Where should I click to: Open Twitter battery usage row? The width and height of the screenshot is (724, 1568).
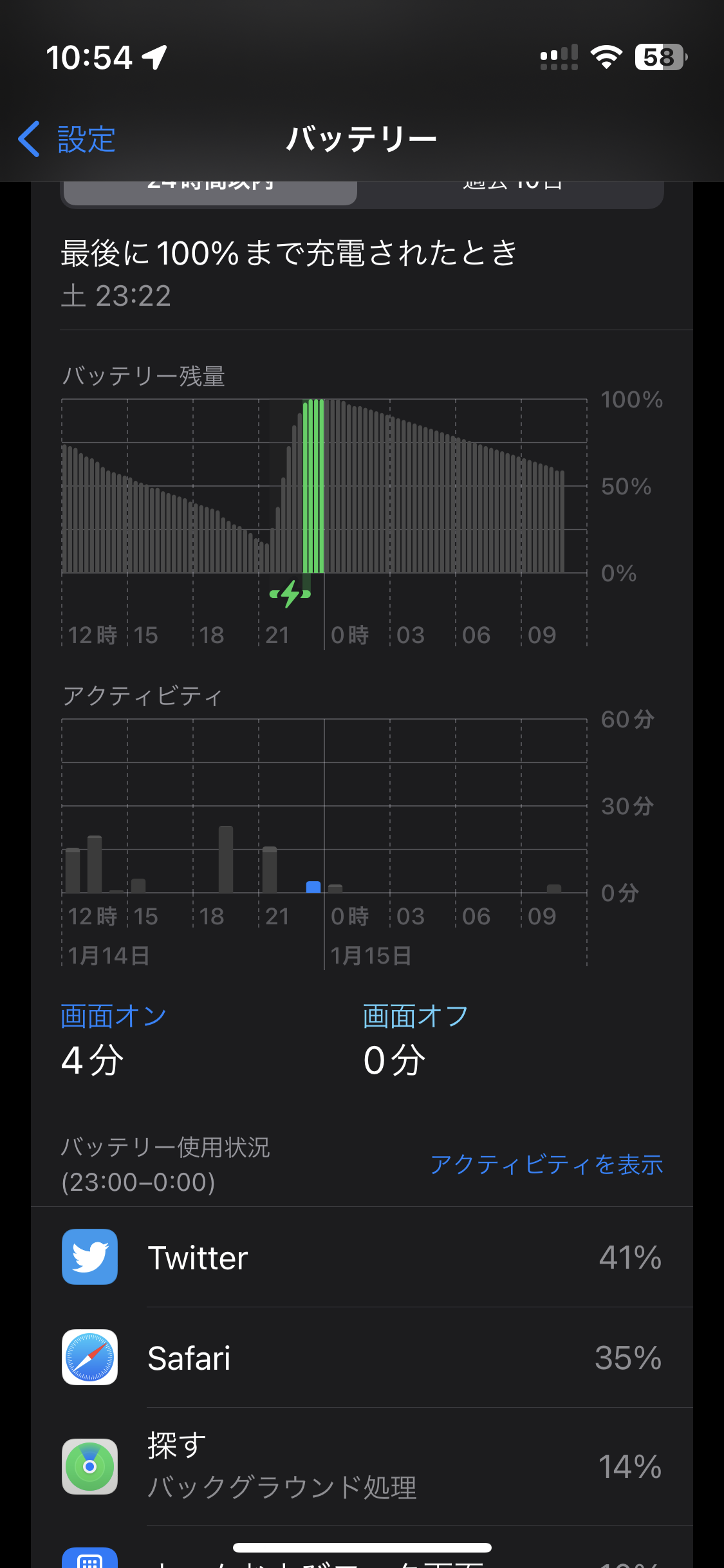362,1257
